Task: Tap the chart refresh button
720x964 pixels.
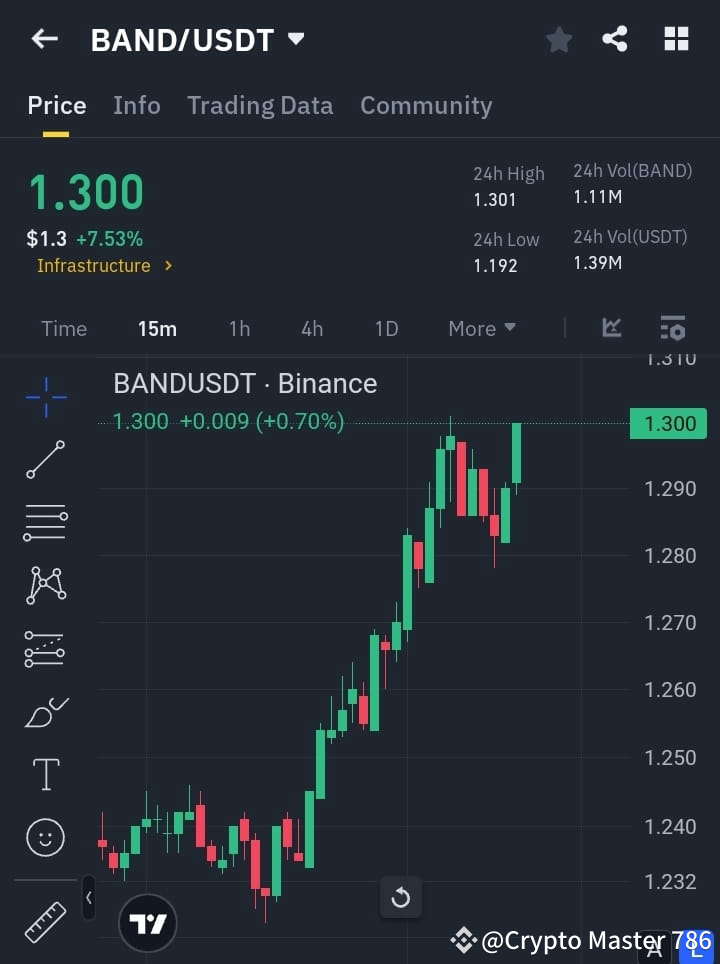Action: [x=401, y=898]
